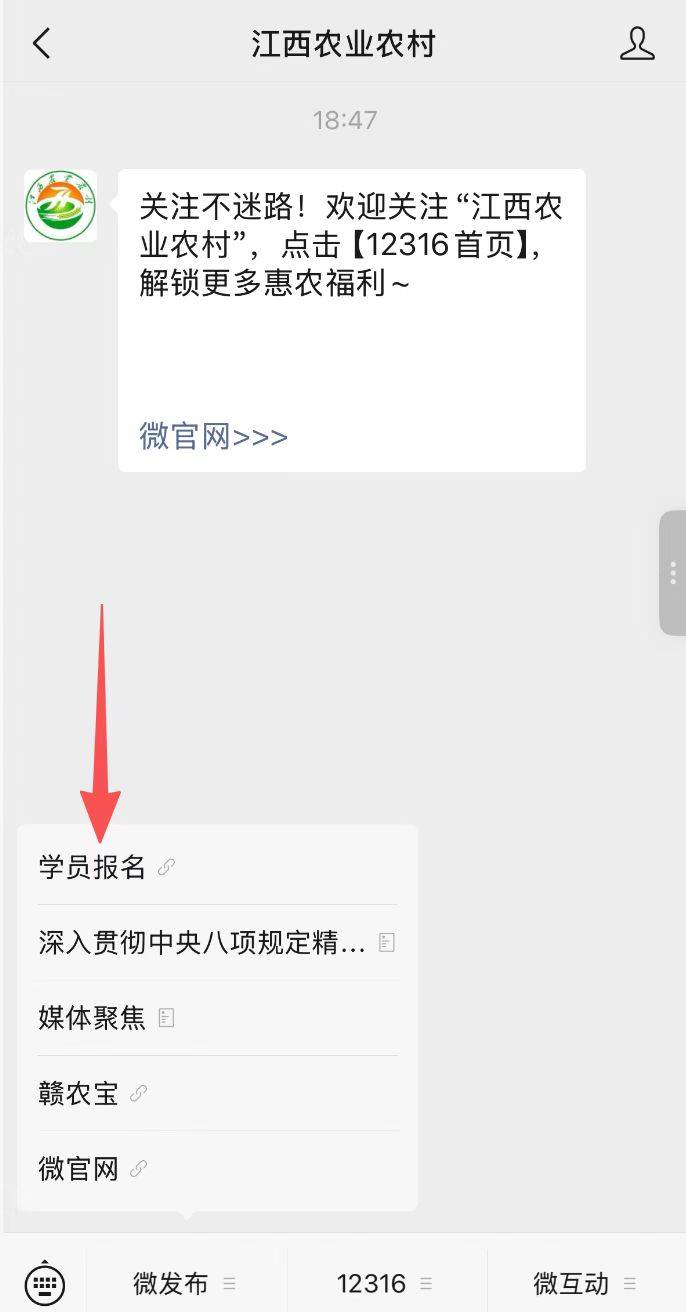Expand the 微互动 bottom menu
The image size is (686, 1312).
coord(585,1283)
